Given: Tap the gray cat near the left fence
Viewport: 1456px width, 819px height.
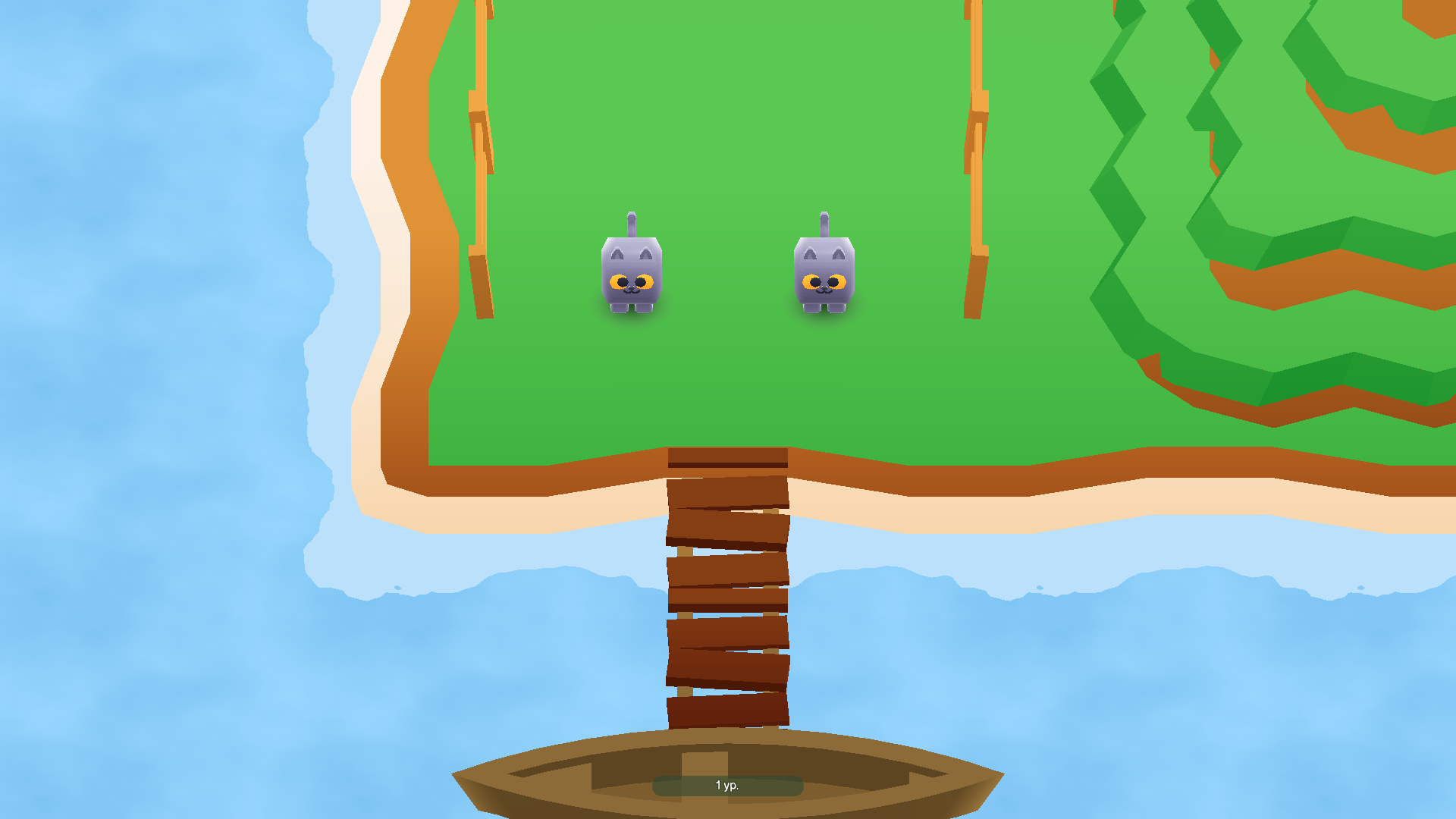Looking at the screenshot, I should [x=631, y=271].
